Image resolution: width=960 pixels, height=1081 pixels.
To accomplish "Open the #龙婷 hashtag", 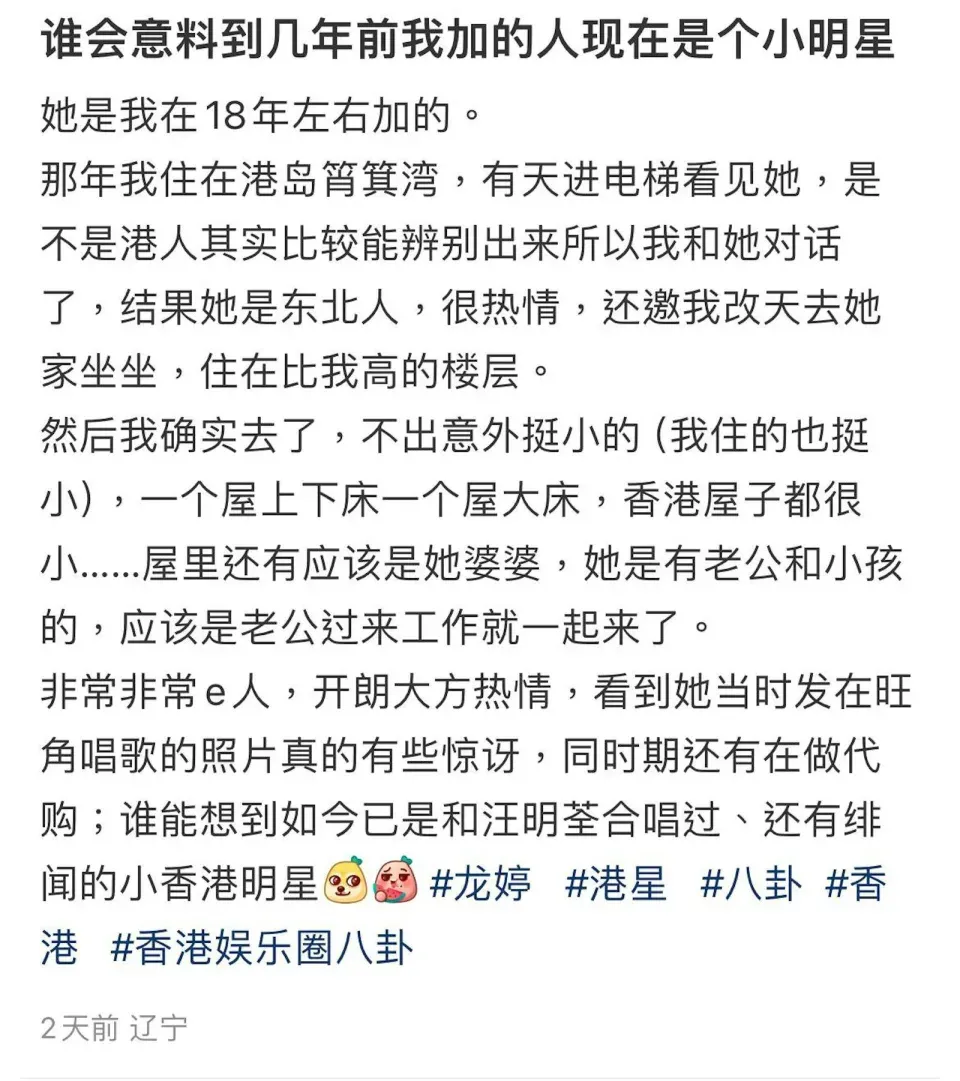I will tap(481, 885).
